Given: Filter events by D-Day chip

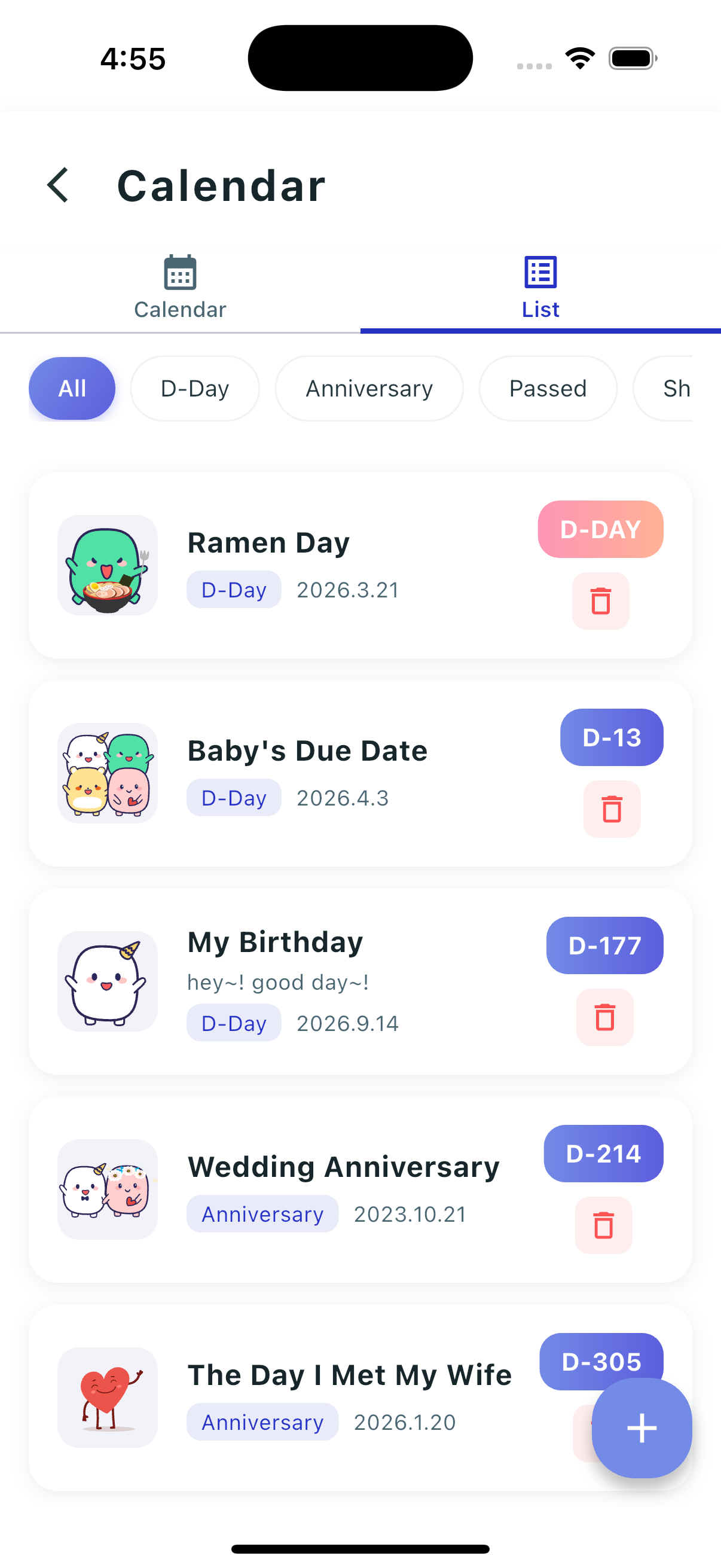Looking at the screenshot, I should [195, 388].
